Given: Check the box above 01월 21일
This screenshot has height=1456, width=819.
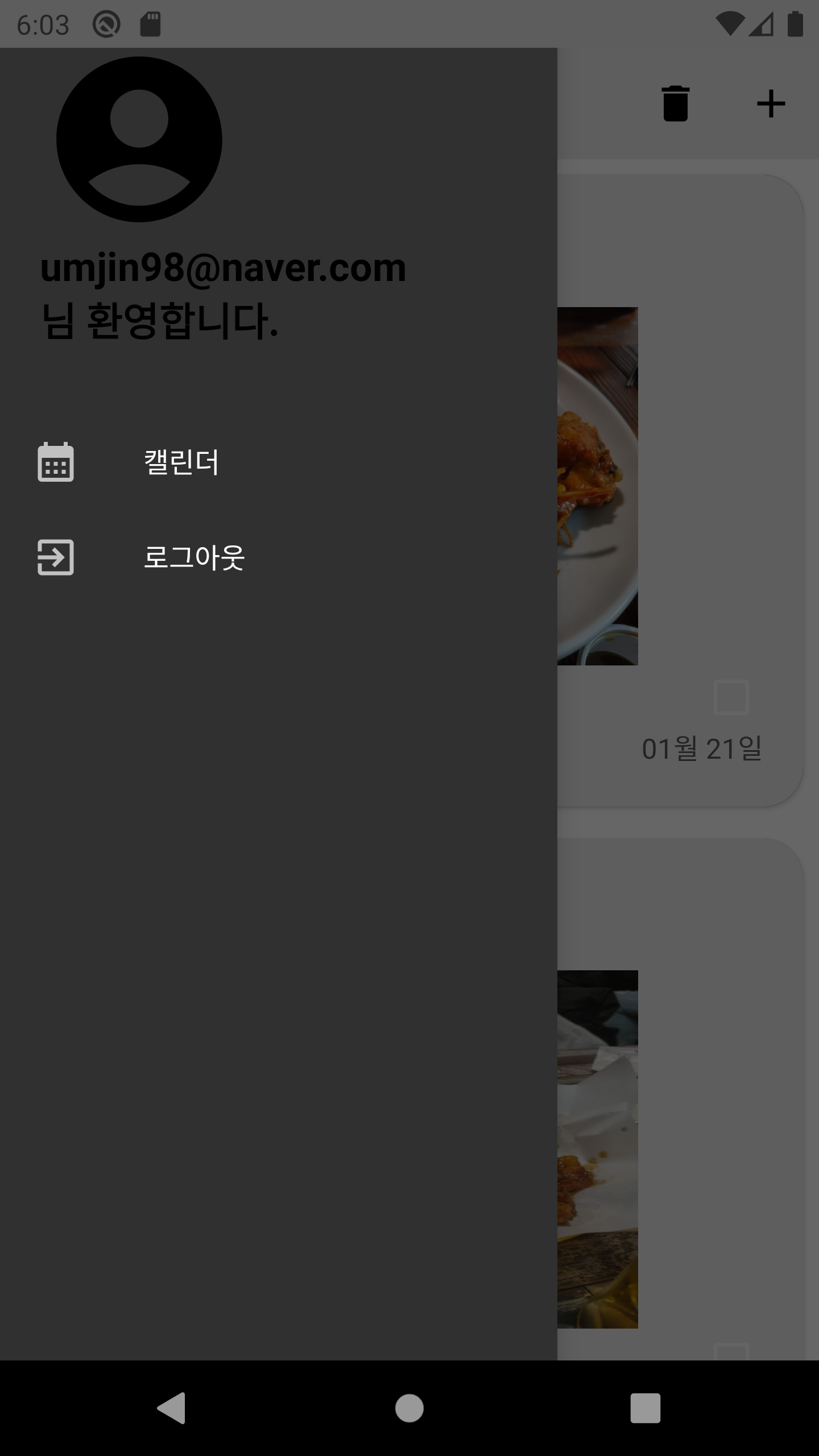Looking at the screenshot, I should point(731,697).
